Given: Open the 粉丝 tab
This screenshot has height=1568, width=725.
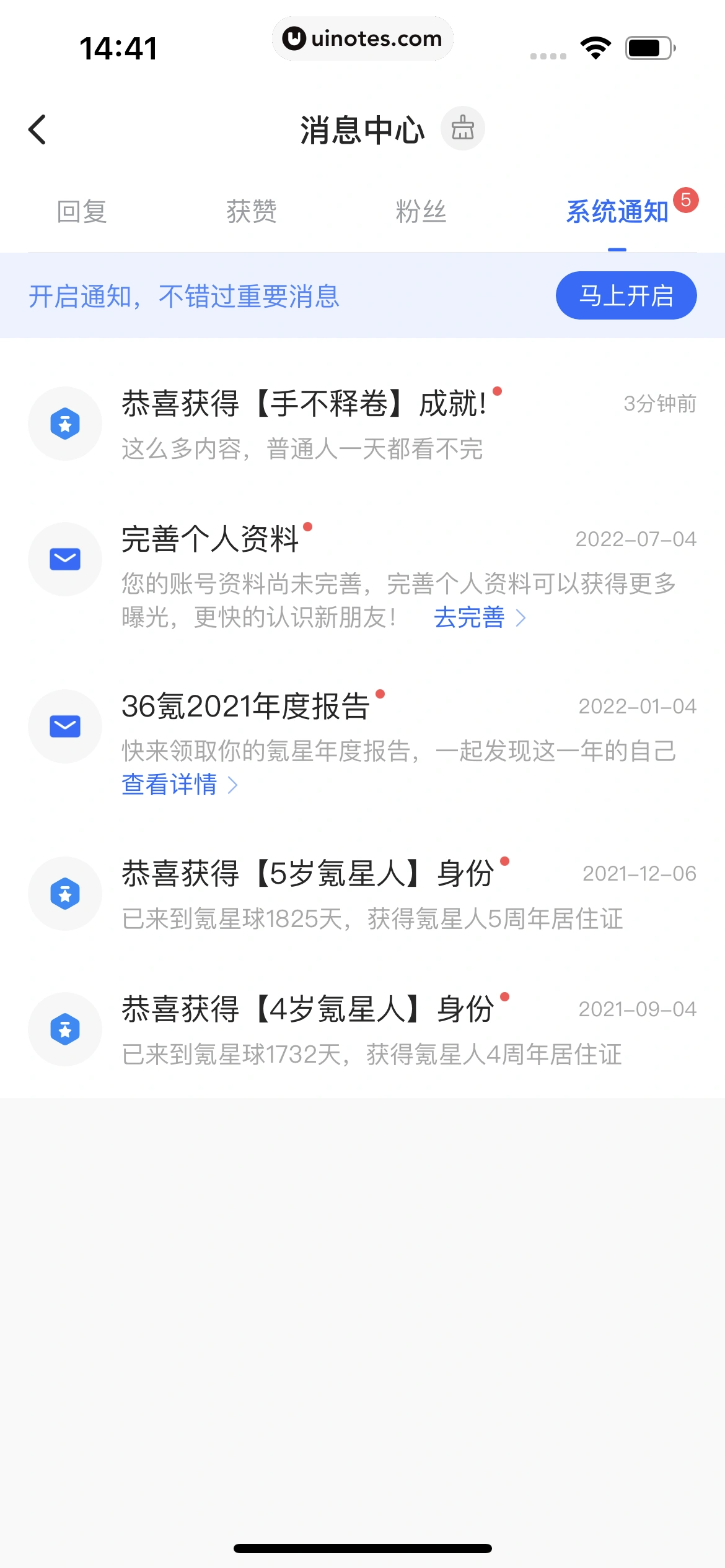Looking at the screenshot, I should click(421, 212).
